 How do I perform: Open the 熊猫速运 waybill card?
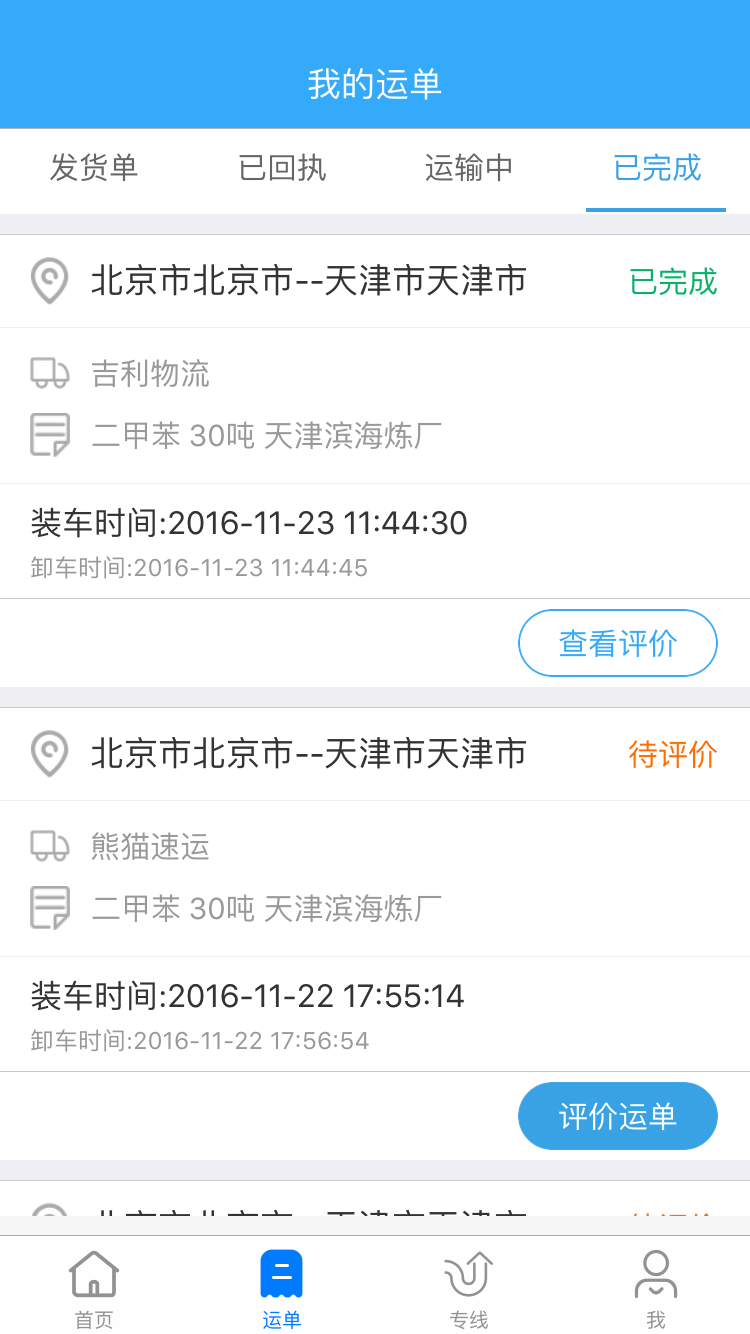click(374, 878)
